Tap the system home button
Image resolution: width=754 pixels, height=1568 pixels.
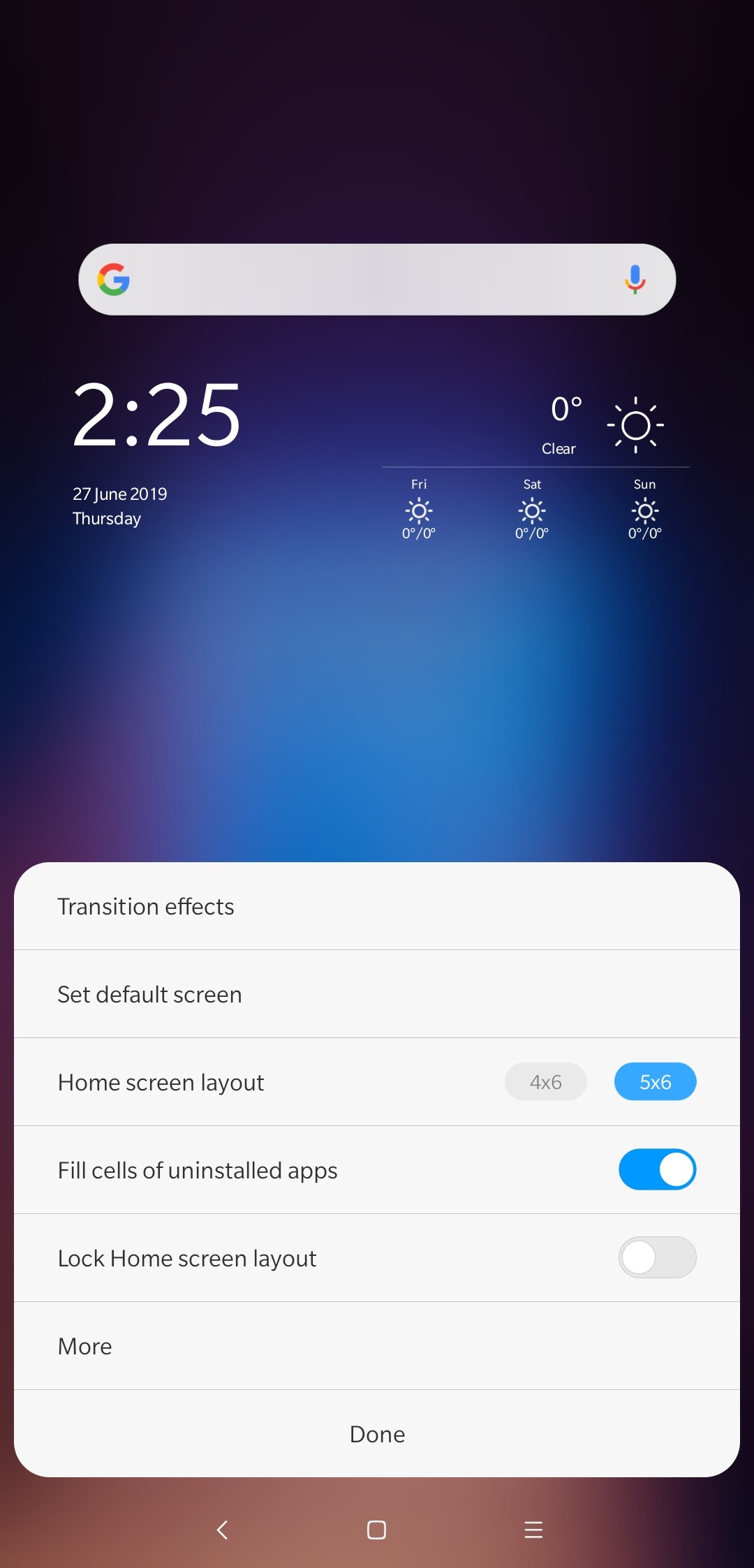pos(376,1530)
